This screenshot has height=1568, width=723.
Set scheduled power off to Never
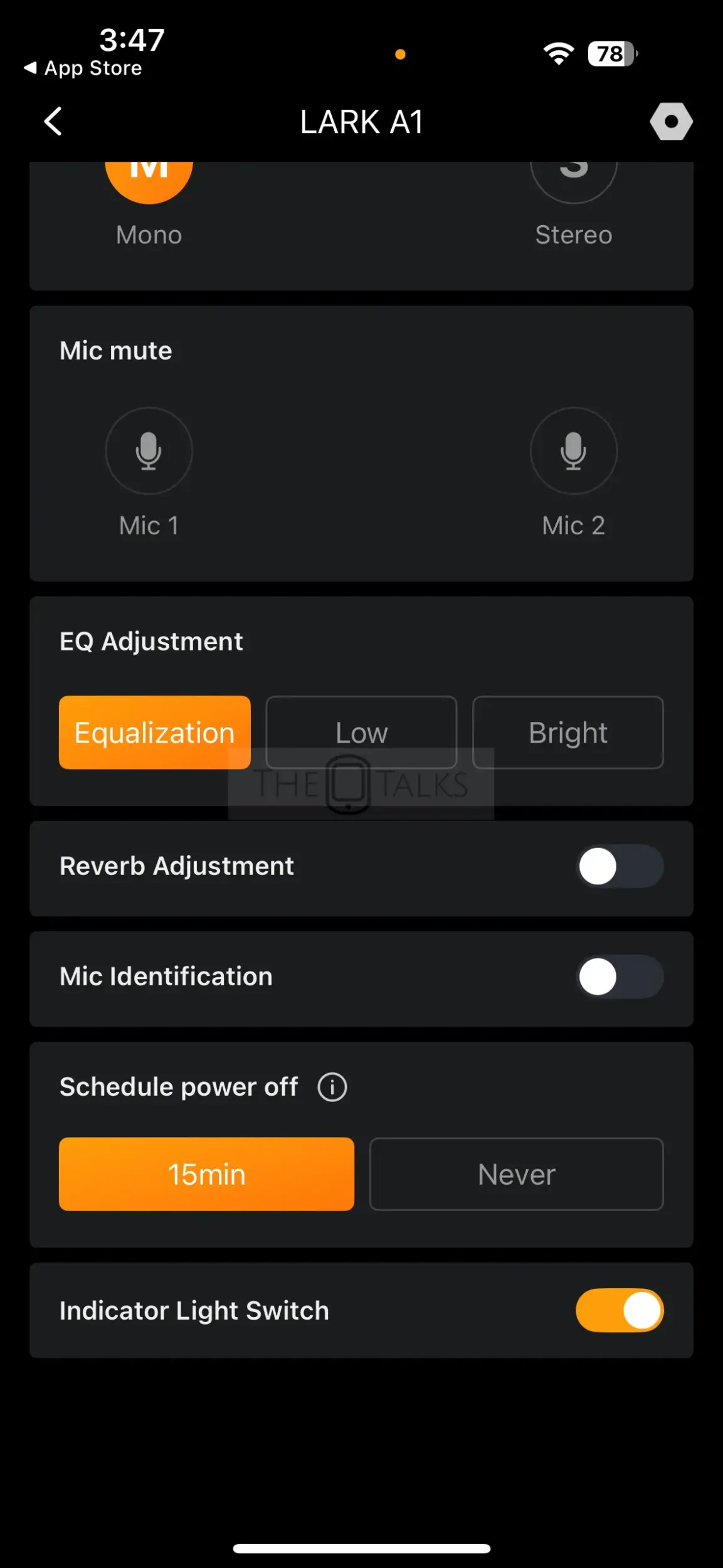pos(516,1173)
